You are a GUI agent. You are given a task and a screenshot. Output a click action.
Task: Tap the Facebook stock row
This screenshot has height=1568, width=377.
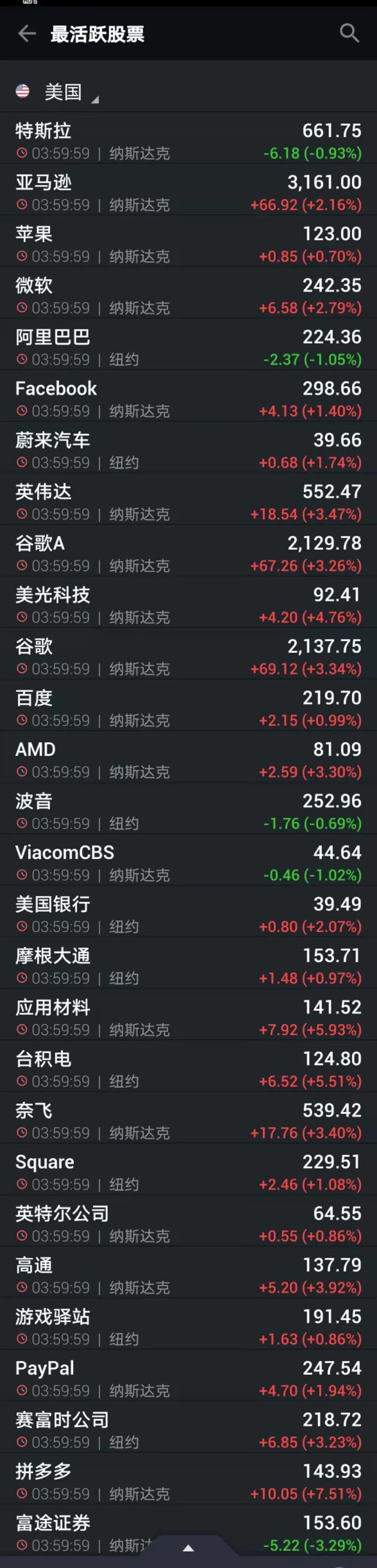(188, 398)
